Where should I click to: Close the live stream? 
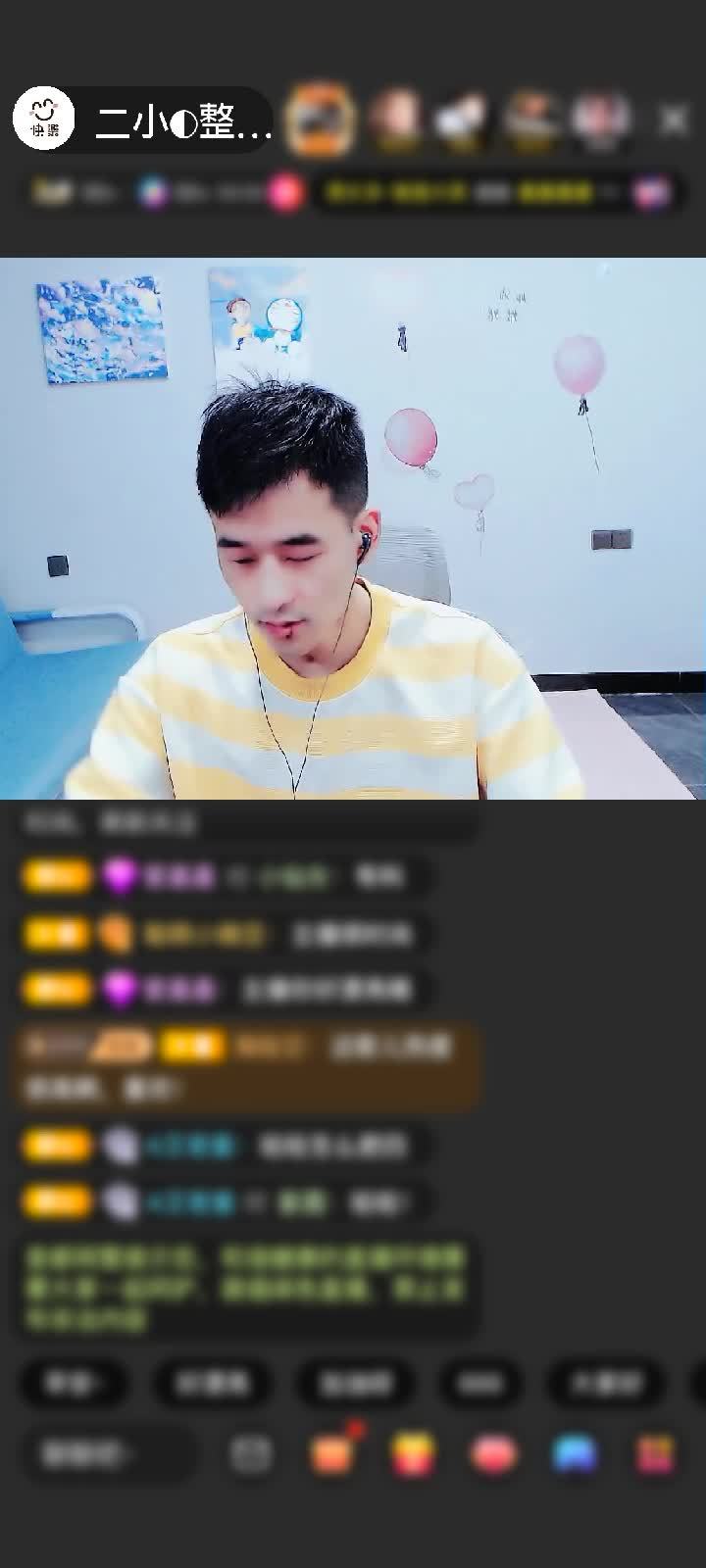(x=673, y=121)
